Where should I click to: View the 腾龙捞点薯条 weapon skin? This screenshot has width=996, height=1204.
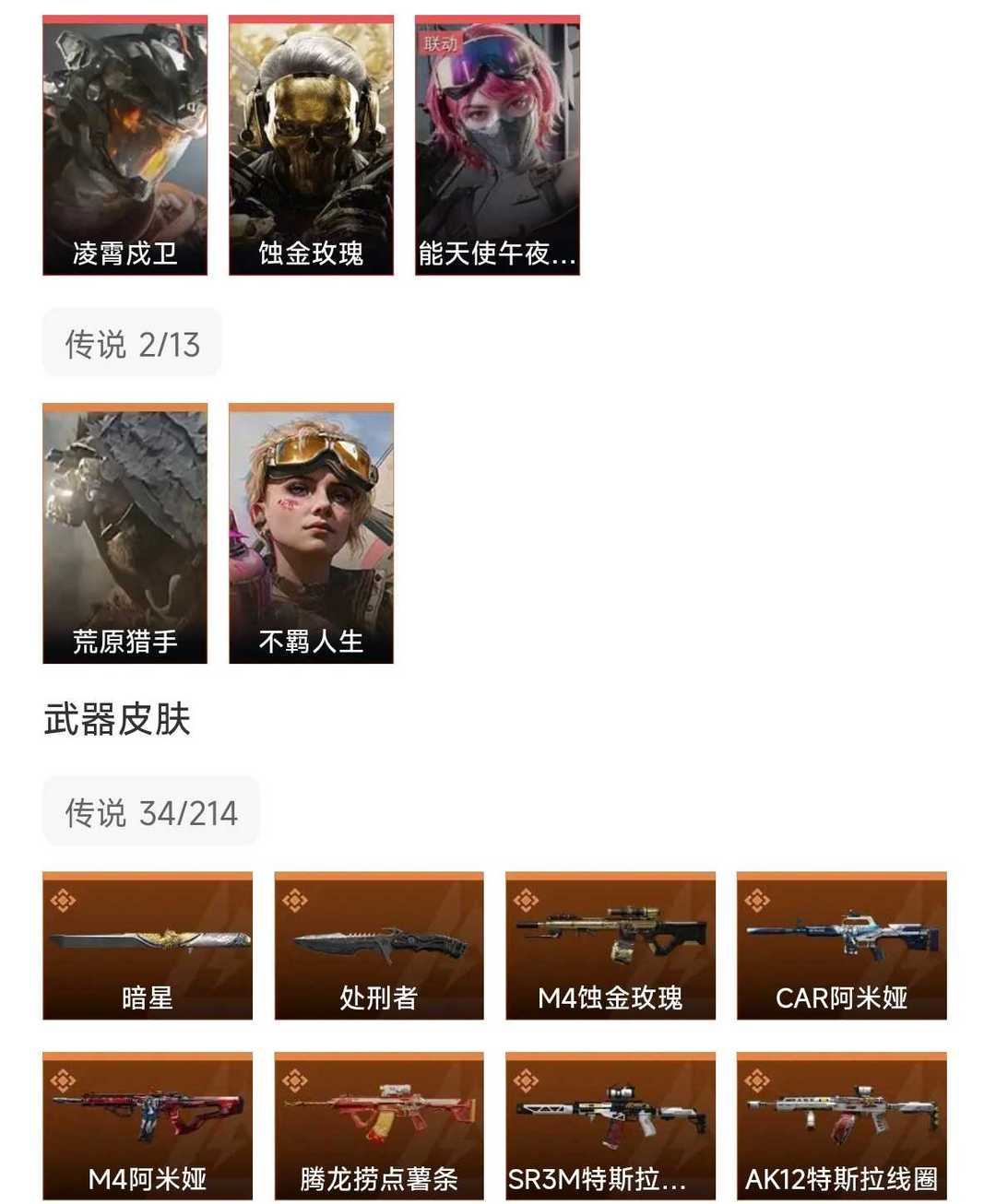(379, 1126)
